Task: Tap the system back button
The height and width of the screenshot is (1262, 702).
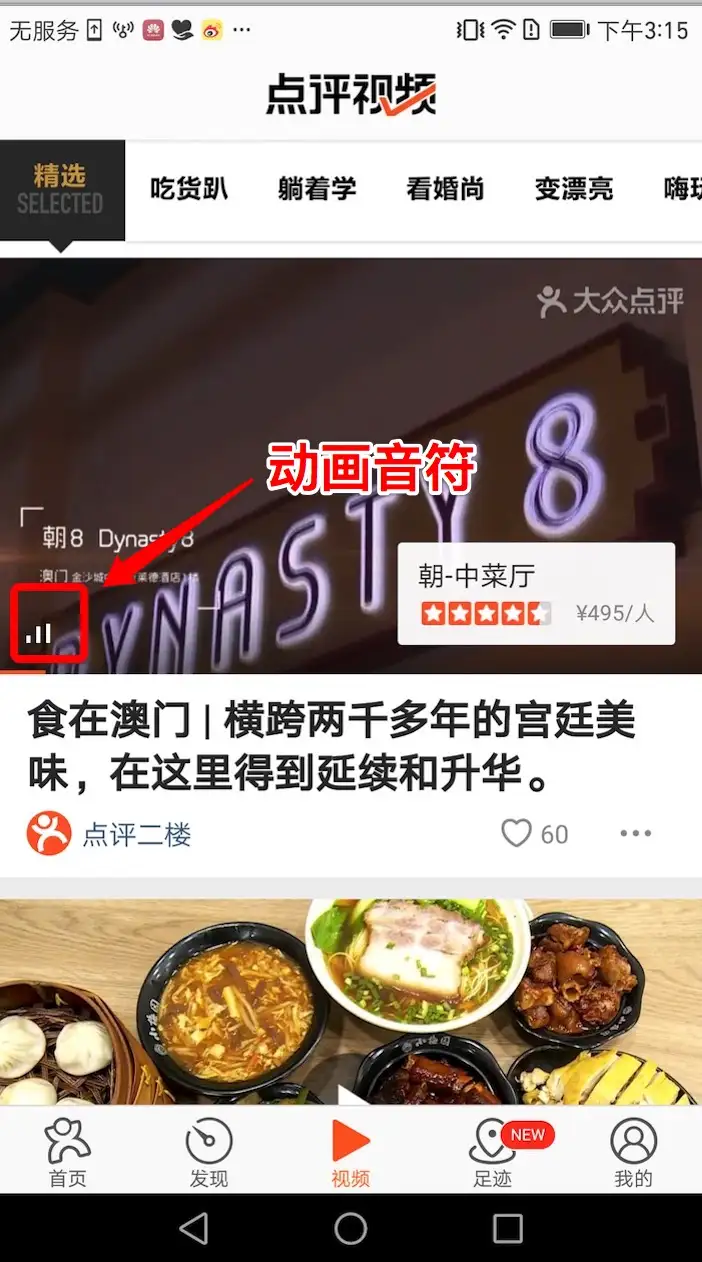Action: 193,1228
